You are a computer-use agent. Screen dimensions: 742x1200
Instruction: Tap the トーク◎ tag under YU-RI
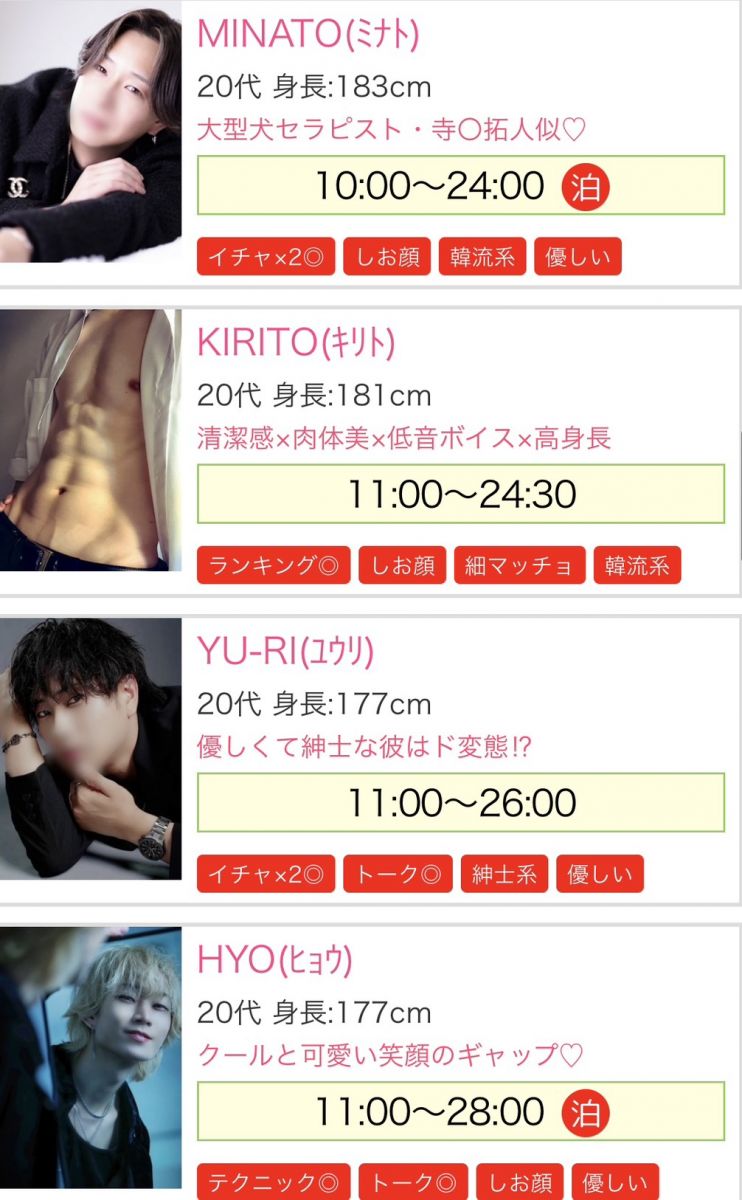398,875
